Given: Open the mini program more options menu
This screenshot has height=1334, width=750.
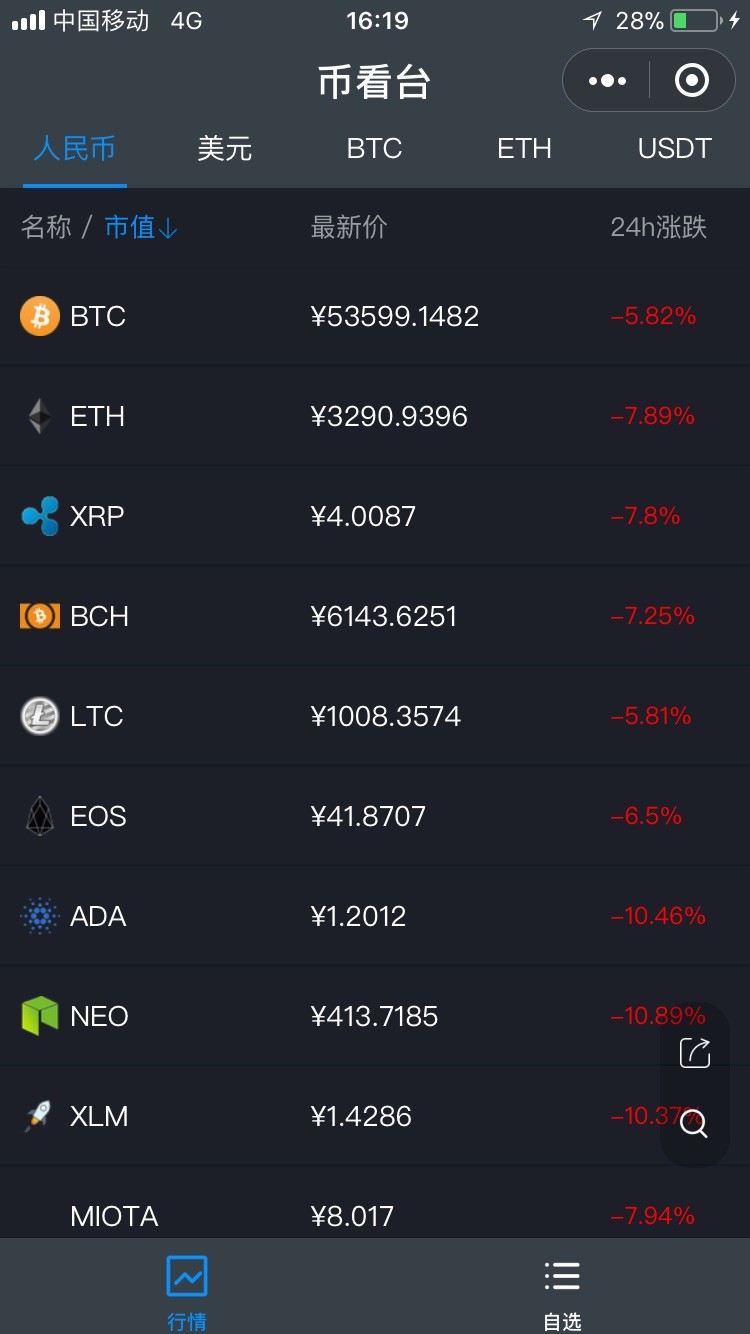Looking at the screenshot, I should coord(608,80).
